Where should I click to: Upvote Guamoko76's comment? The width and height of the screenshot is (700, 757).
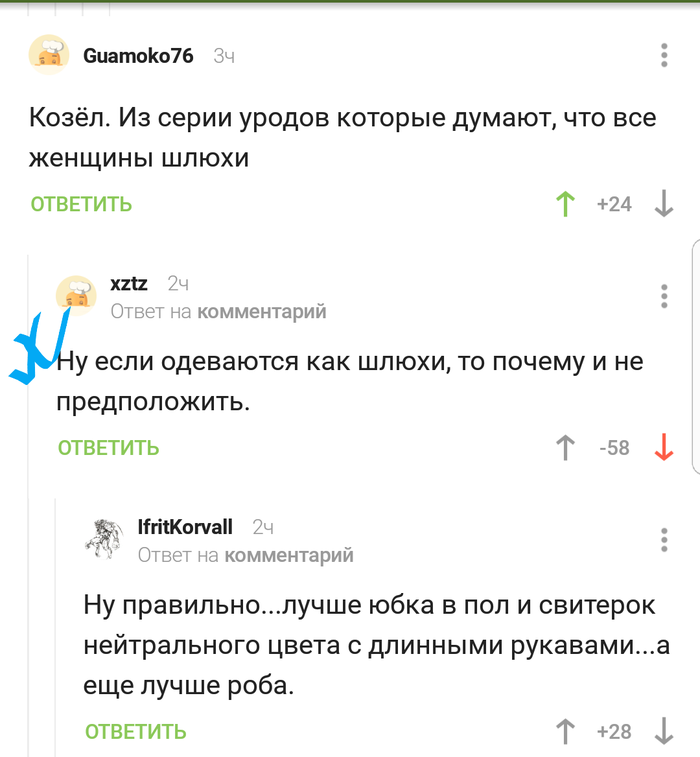pos(565,204)
